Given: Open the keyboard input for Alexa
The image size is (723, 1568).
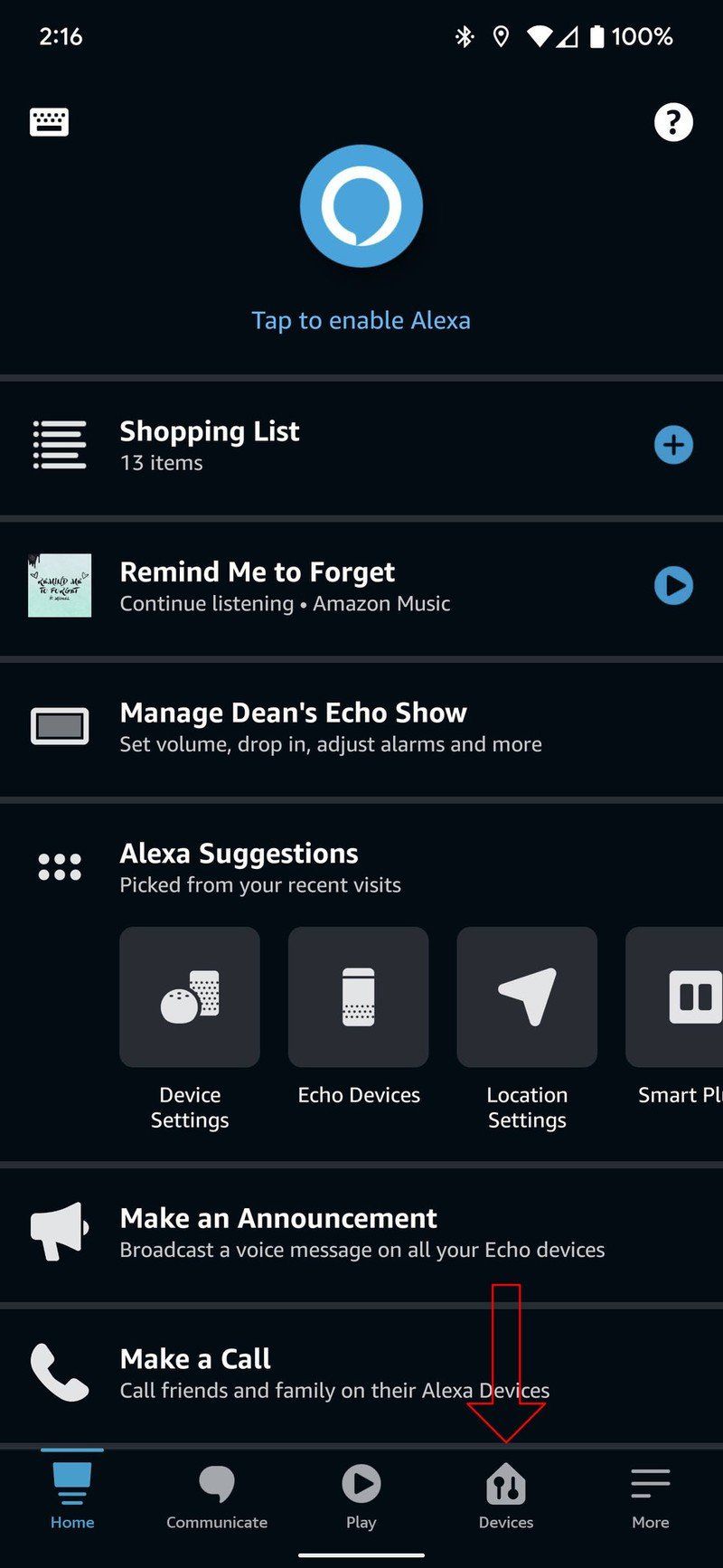Looking at the screenshot, I should [x=49, y=121].
